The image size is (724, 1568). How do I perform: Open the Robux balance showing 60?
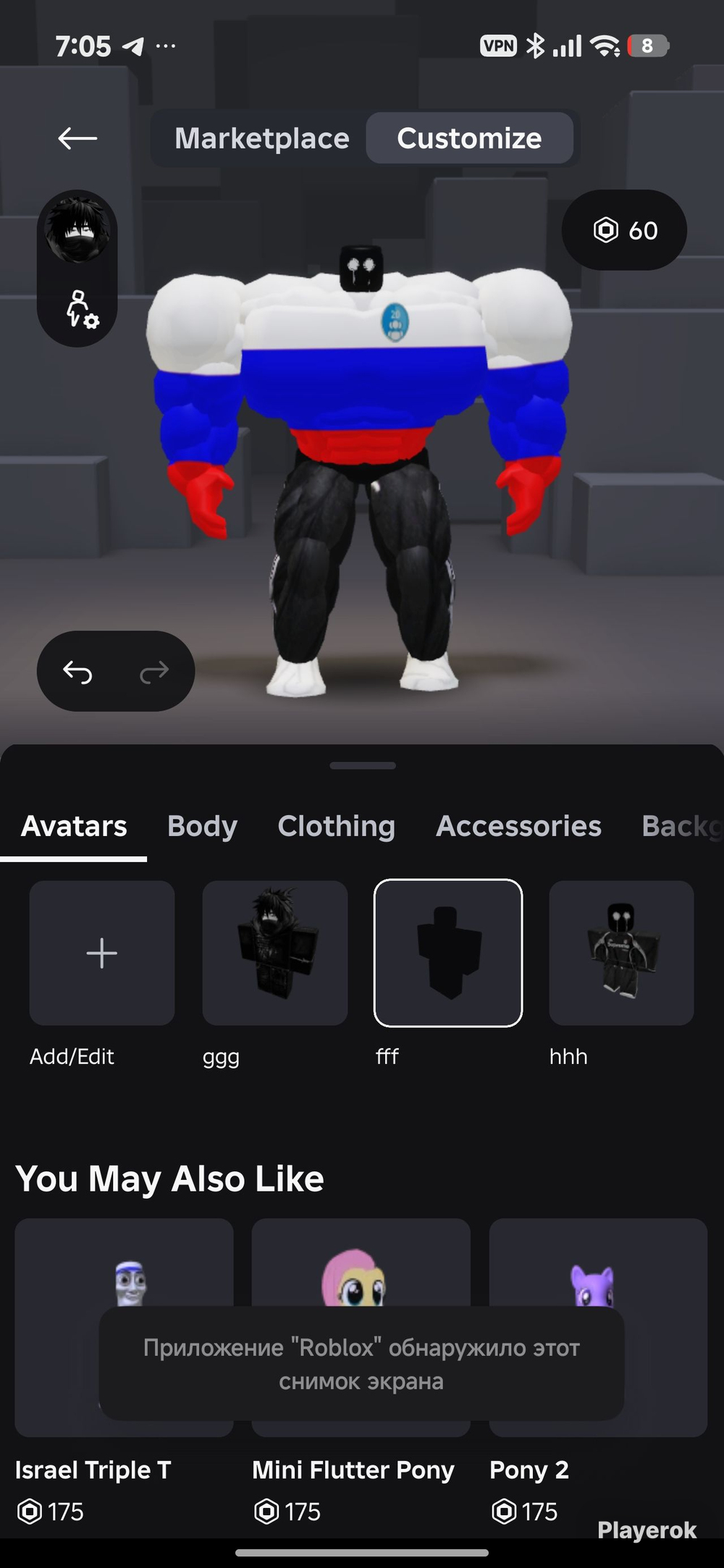(x=624, y=230)
